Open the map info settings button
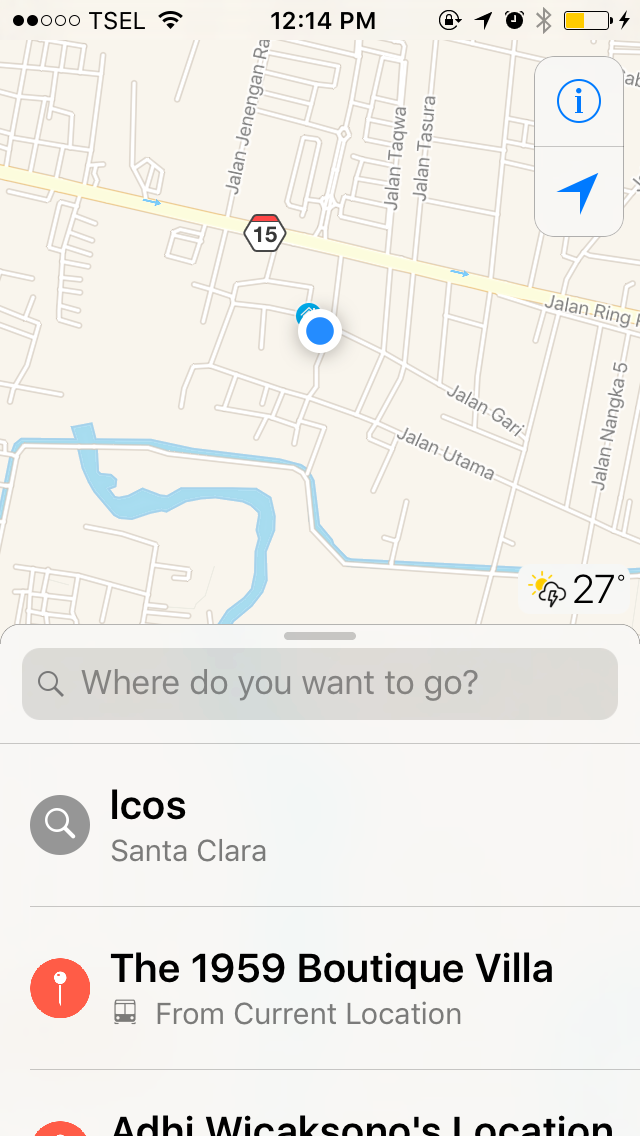 pyautogui.click(x=578, y=102)
